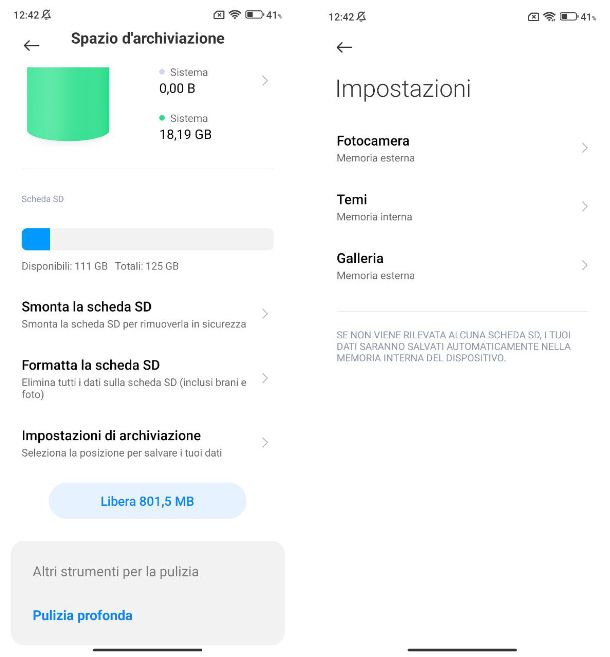Viewport: 610px width, 657px height.
Task: Open Impostazioni di archiviazione
Action: coord(145,443)
